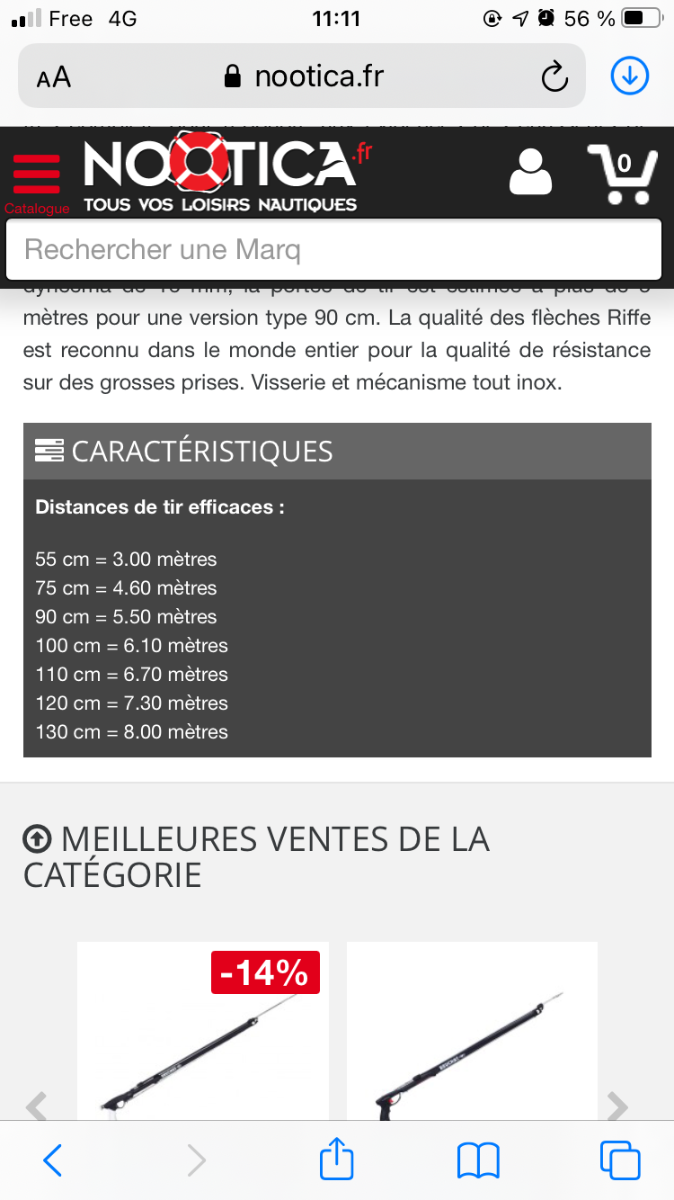Show next best-selling products with right arrow

pos(618,1106)
